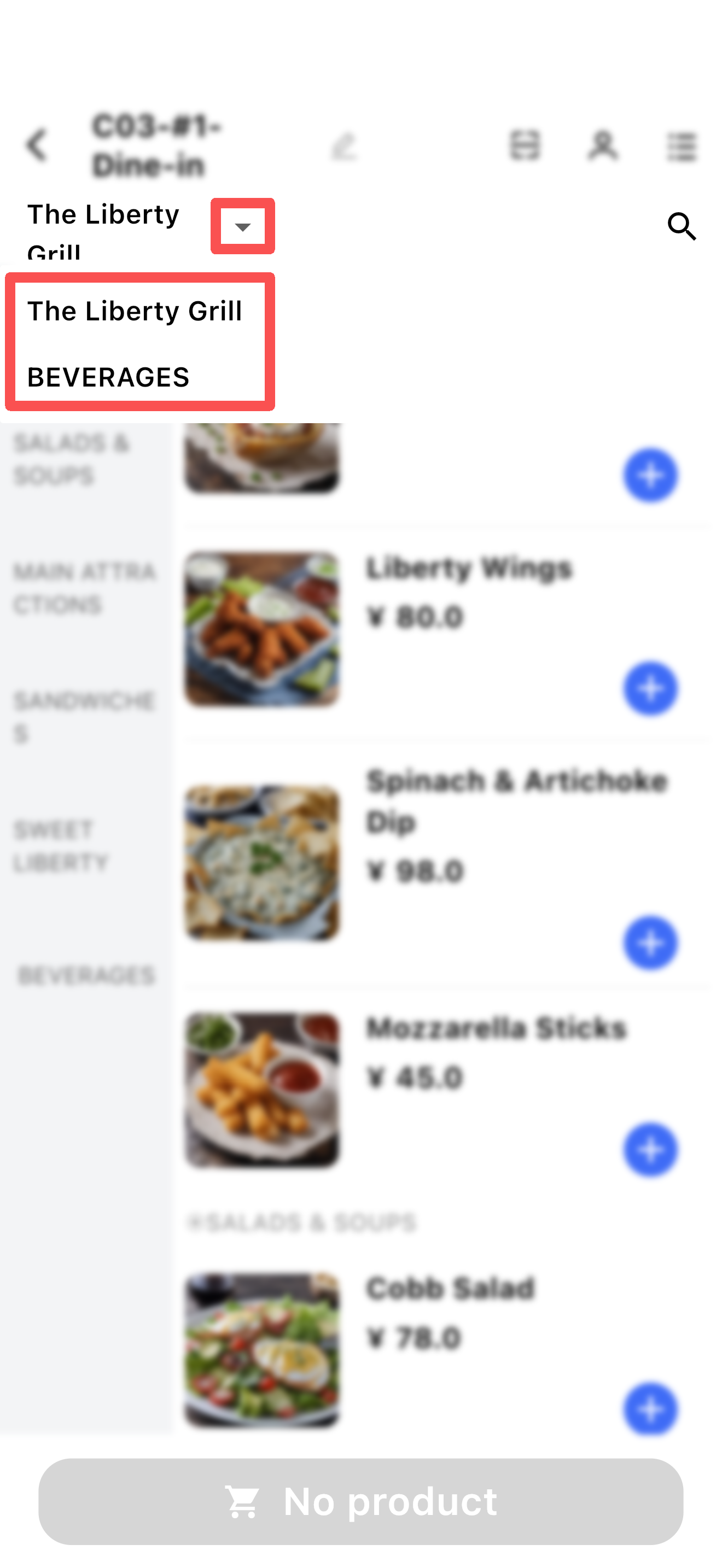Open the list menu icon in header

point(681,147)
